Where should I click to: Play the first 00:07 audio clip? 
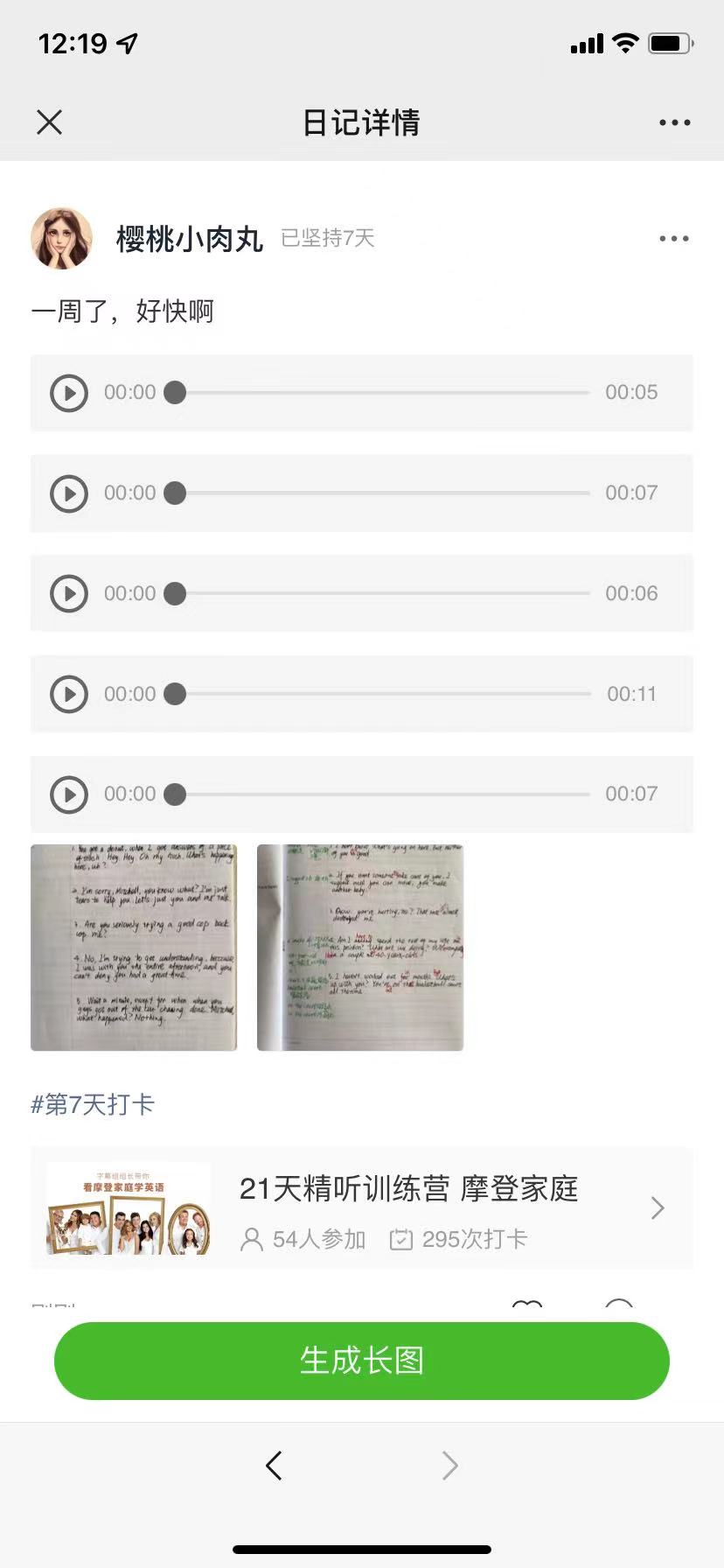(69, 493)
